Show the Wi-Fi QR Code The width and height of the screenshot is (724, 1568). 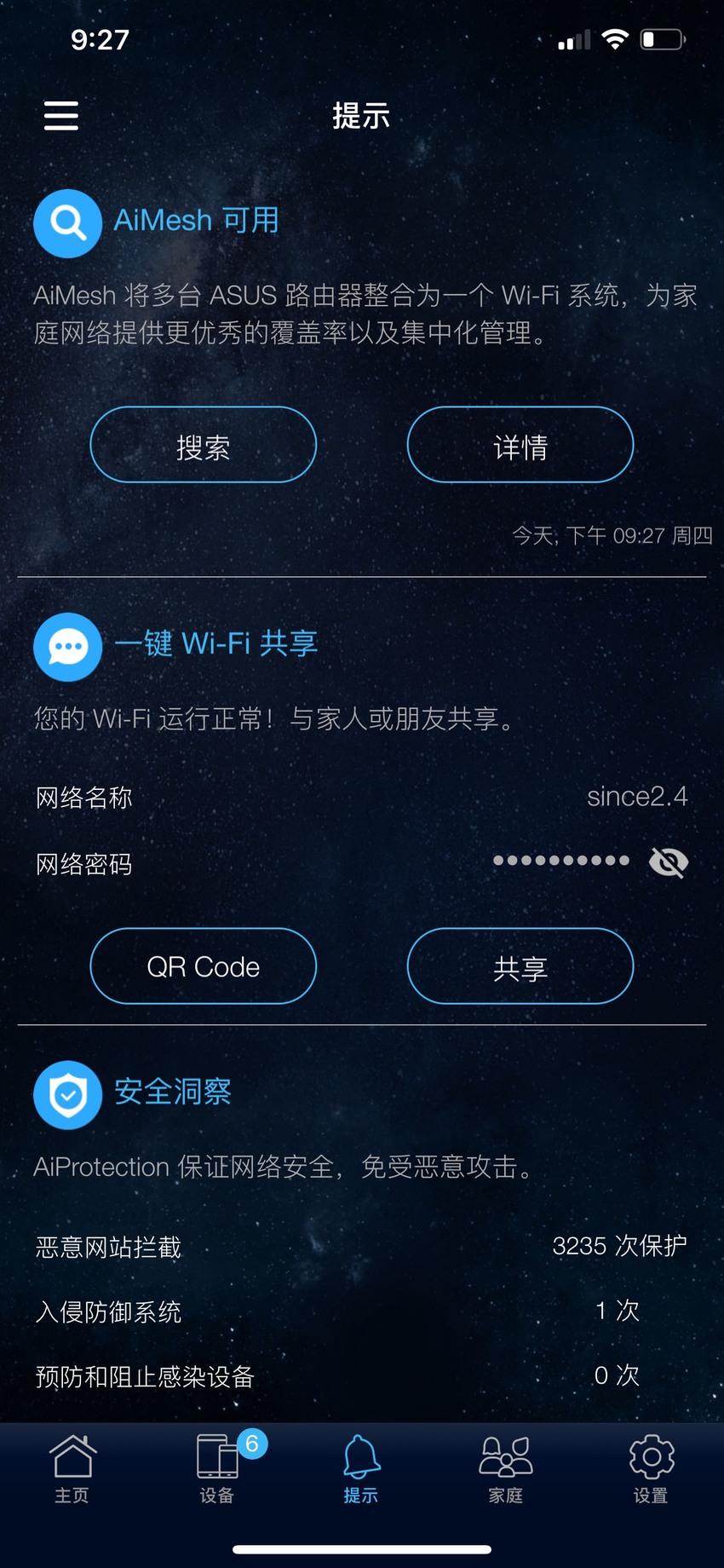coord(204,966)
